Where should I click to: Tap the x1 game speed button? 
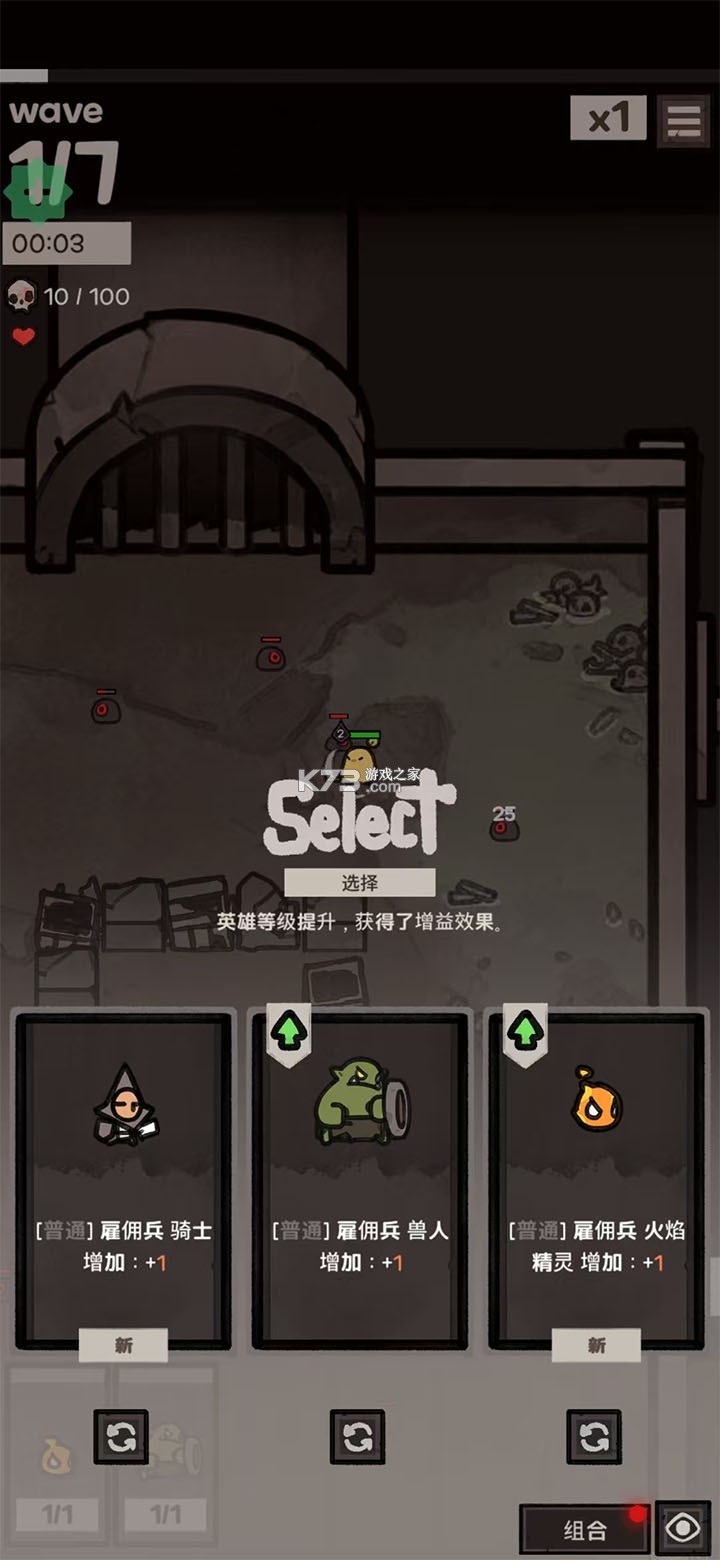point(608,119)
